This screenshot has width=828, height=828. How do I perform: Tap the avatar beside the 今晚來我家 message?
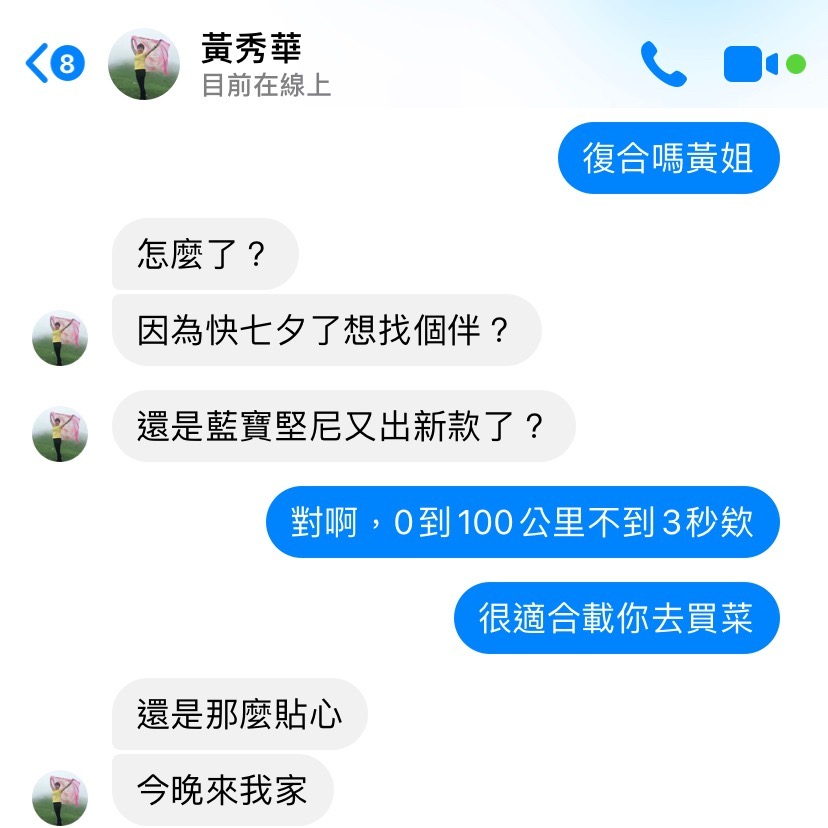click(60, 797)
